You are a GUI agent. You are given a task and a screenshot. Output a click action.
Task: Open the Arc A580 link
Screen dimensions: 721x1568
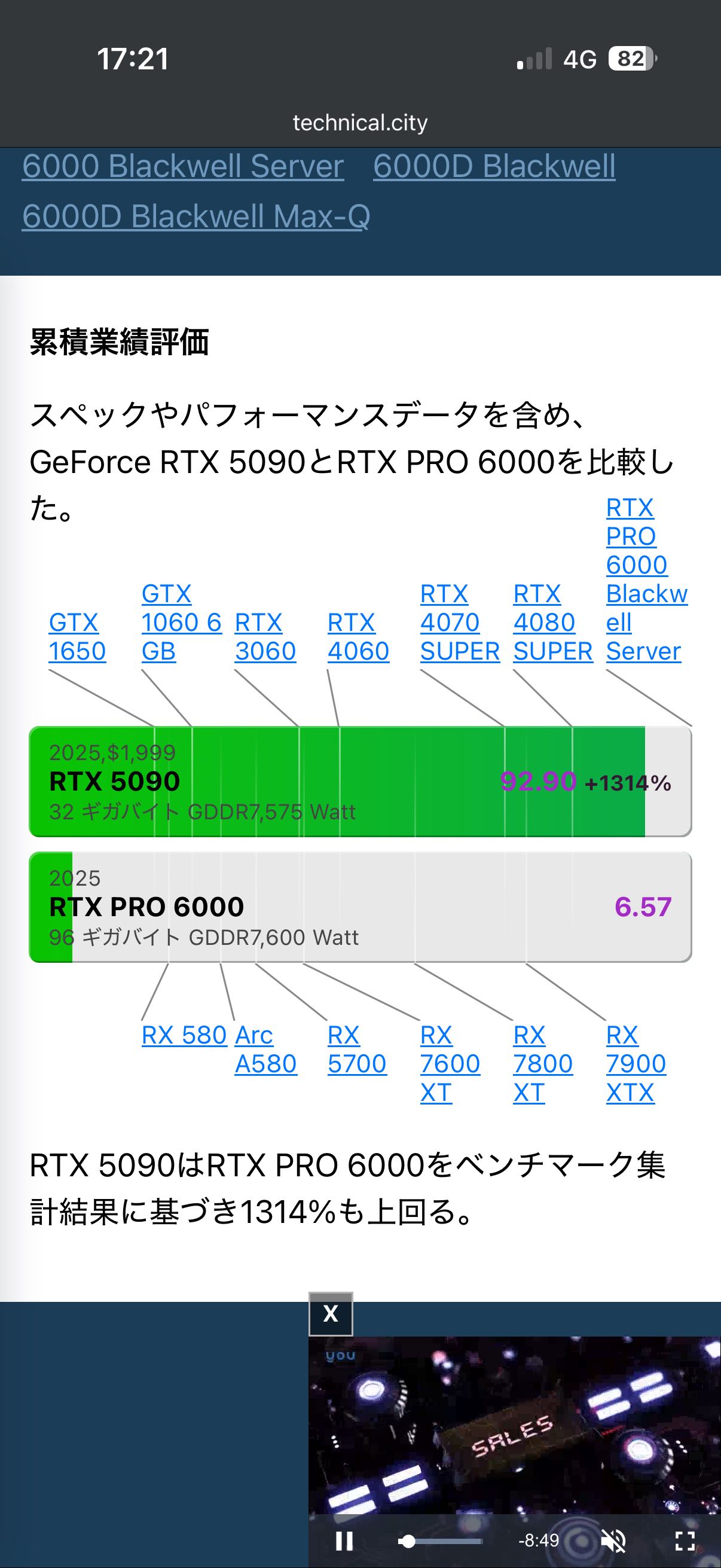coord(265,1050)
